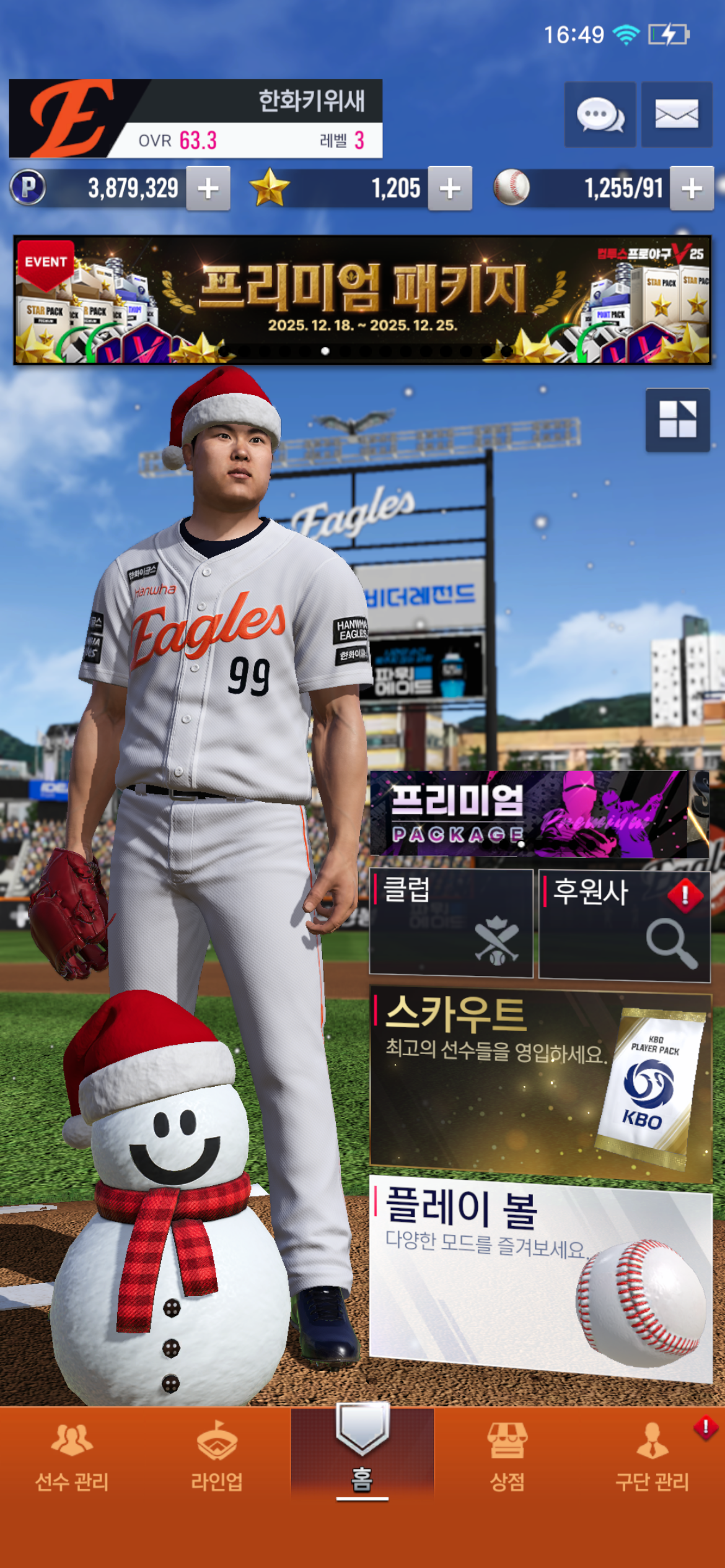Screen dimensions: 725x1568
Task: Start 플레이 볼 game modes
Action: [540, 1279]
